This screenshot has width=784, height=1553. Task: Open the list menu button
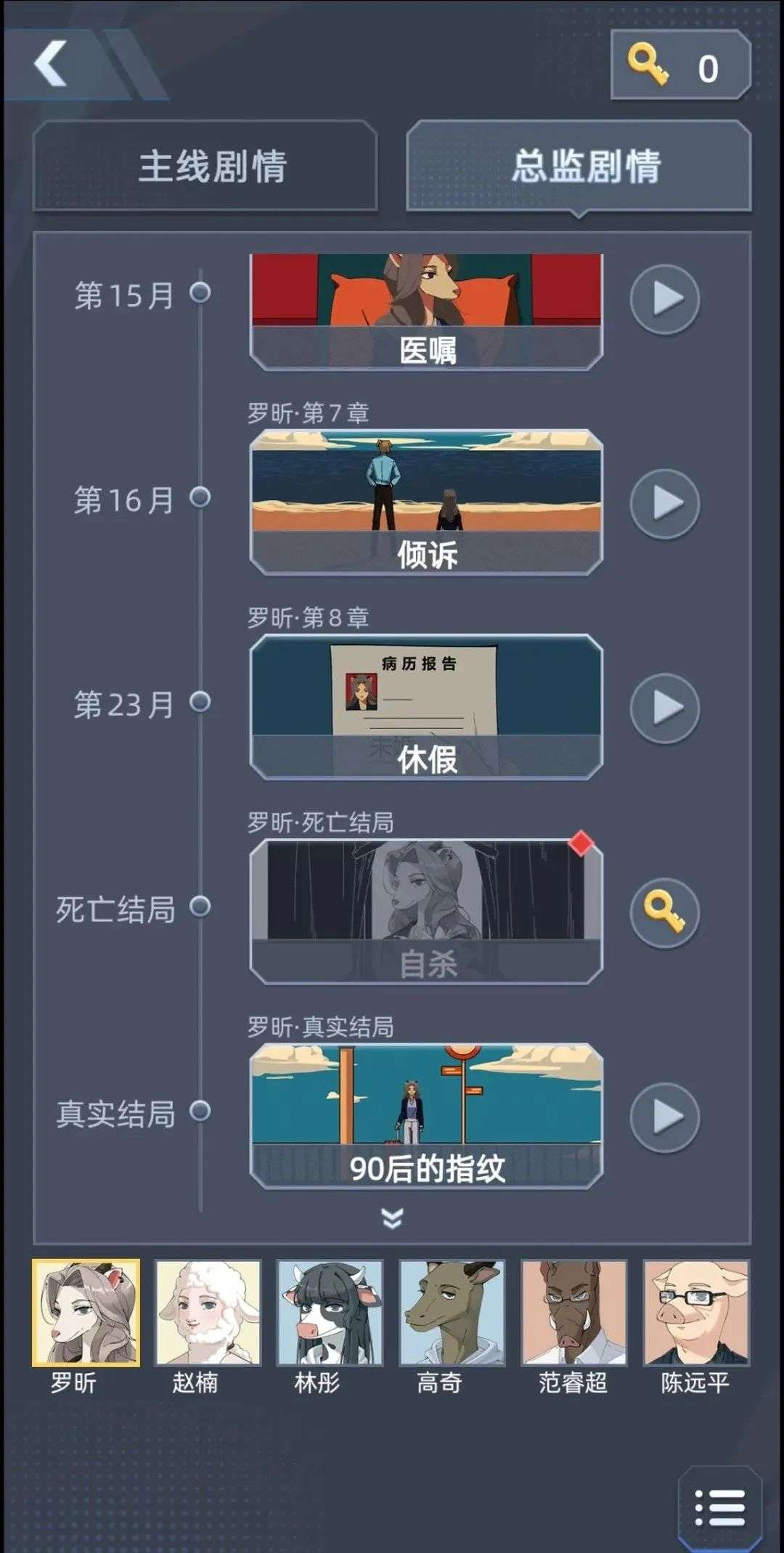719,1508
